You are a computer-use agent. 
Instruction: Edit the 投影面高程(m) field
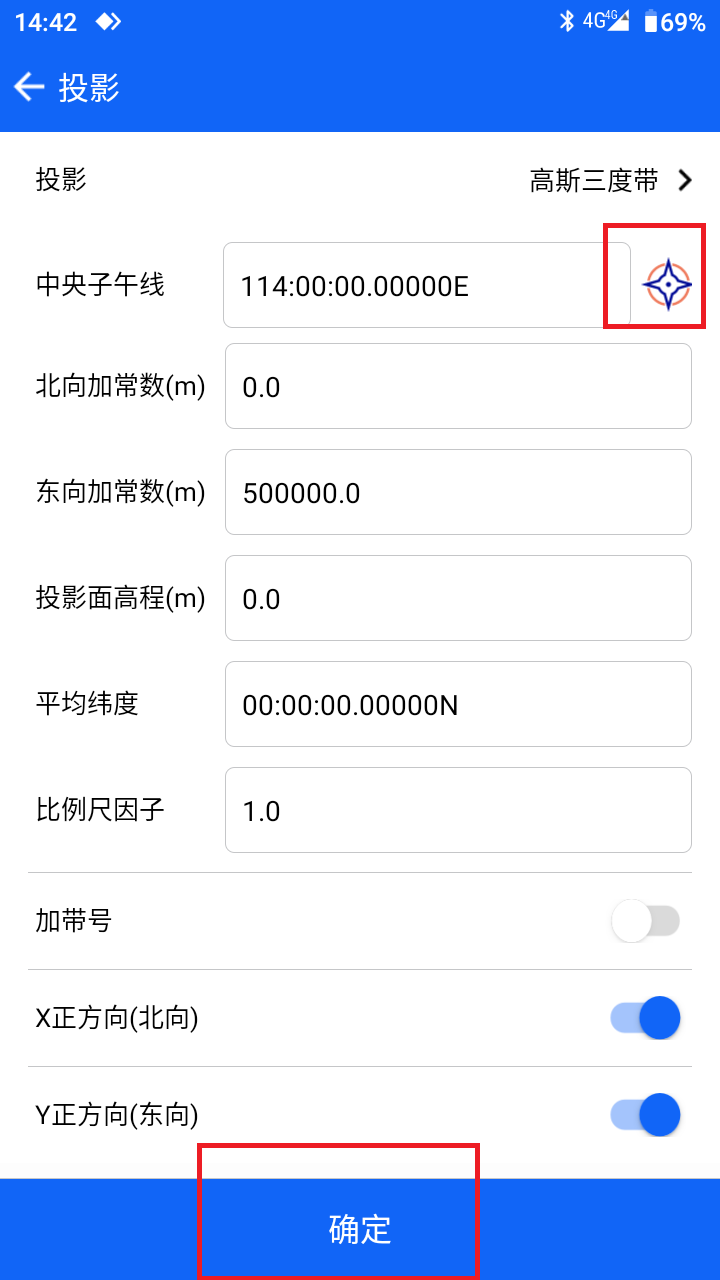[458, 598]
